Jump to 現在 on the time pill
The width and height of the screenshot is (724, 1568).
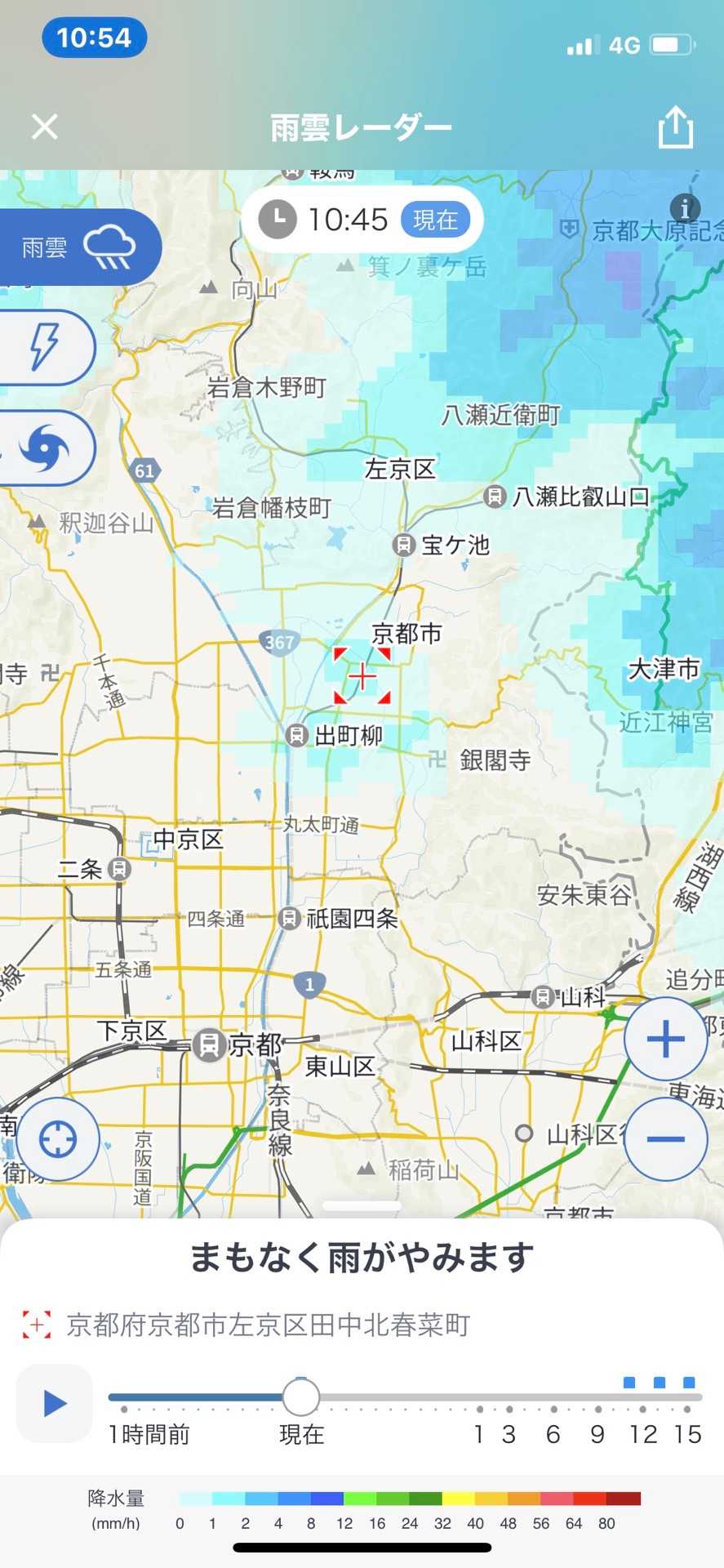(x=435, y=220)
